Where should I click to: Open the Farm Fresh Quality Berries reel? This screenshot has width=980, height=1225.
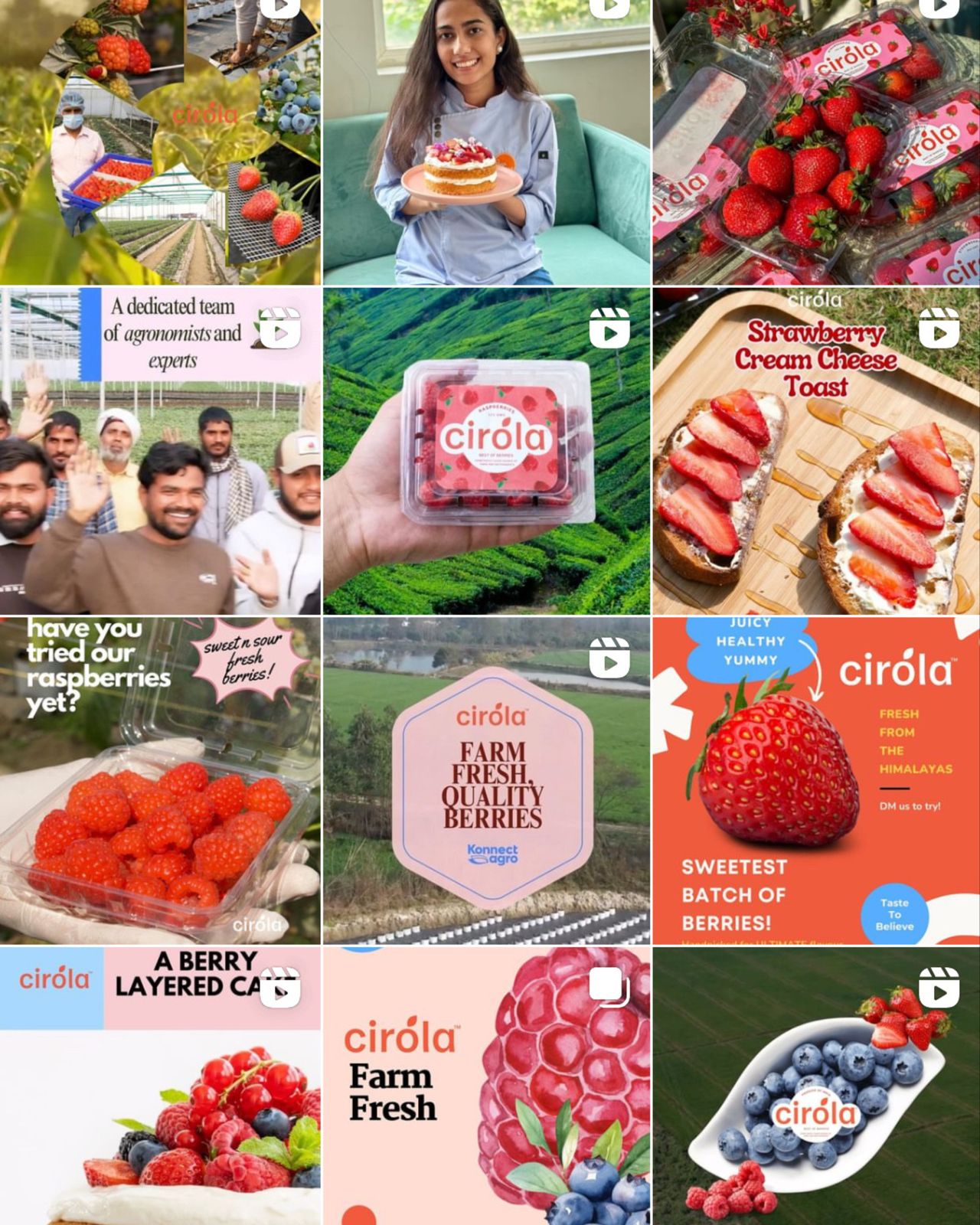(x=486, y=781)
